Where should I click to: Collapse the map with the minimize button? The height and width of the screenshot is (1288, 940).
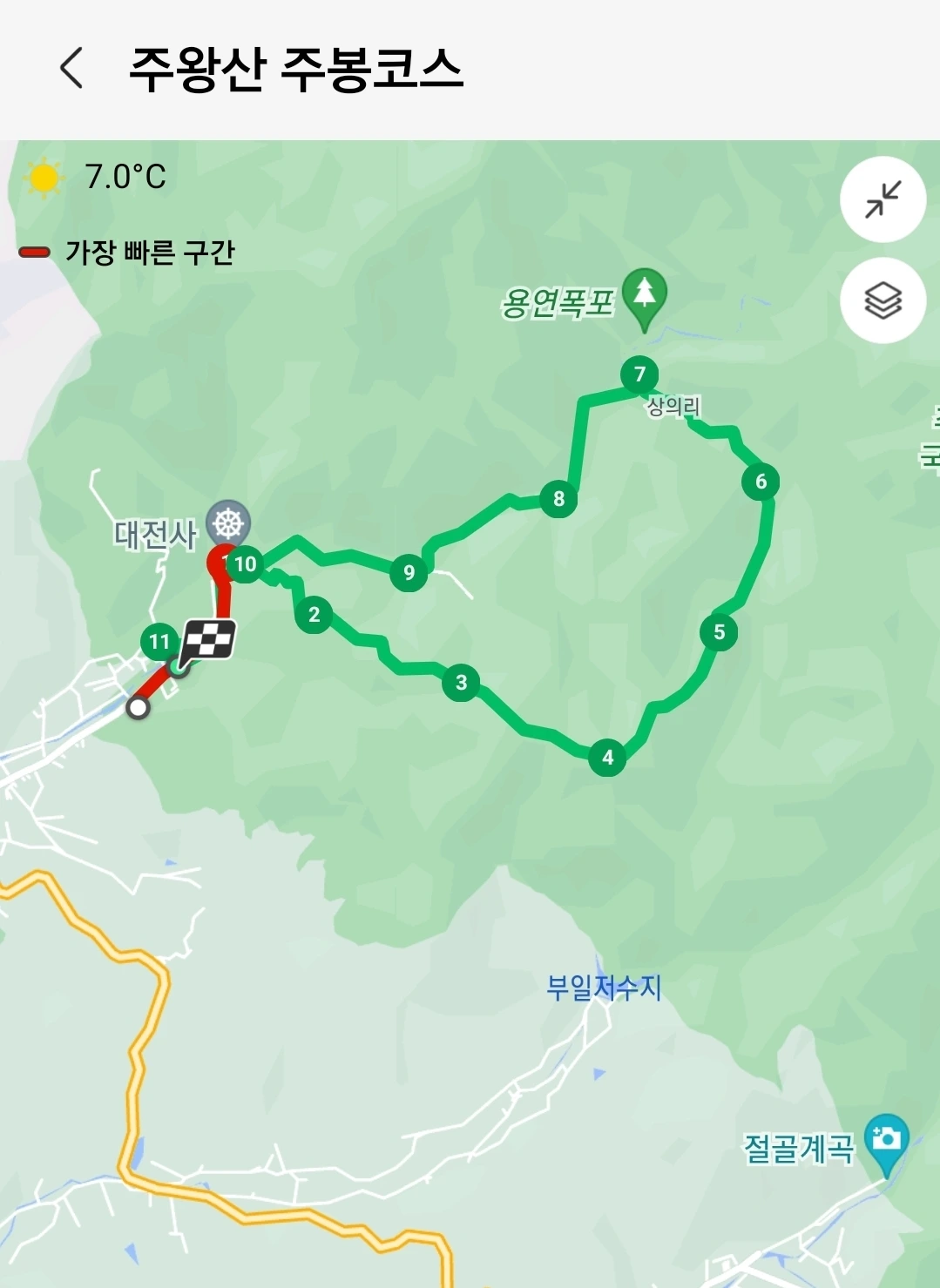click(x=883, y=199)
